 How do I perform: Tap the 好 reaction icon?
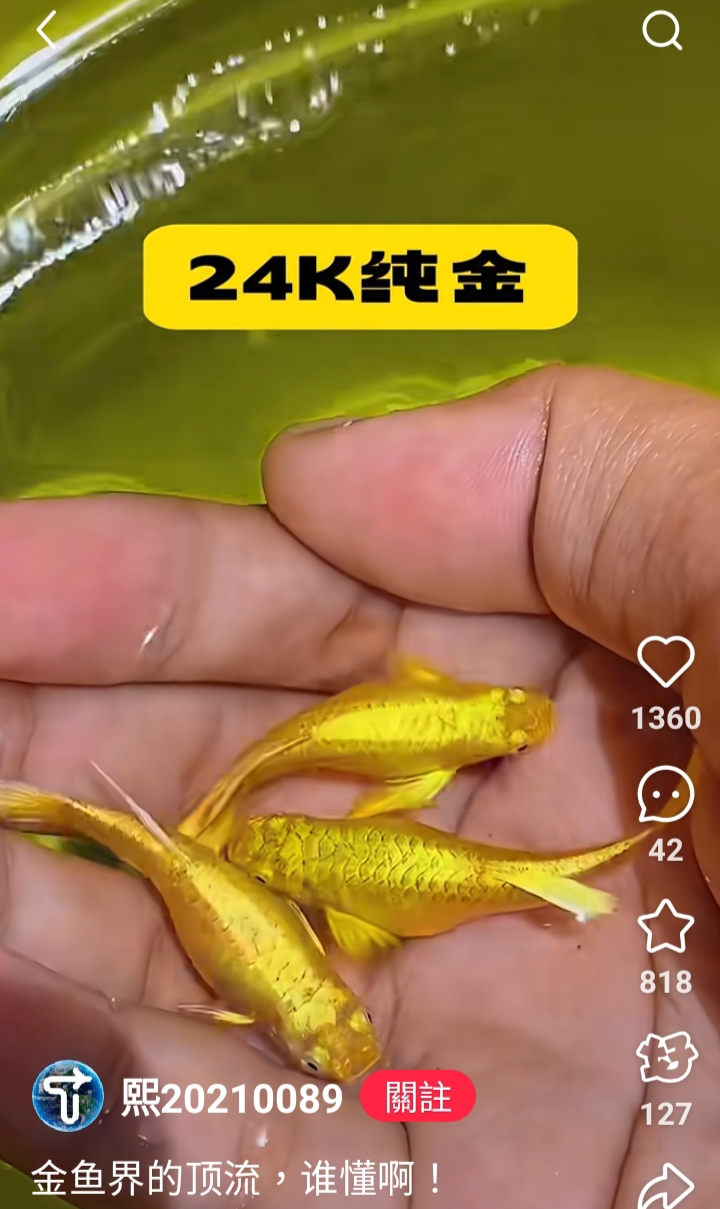(666, 1058)
